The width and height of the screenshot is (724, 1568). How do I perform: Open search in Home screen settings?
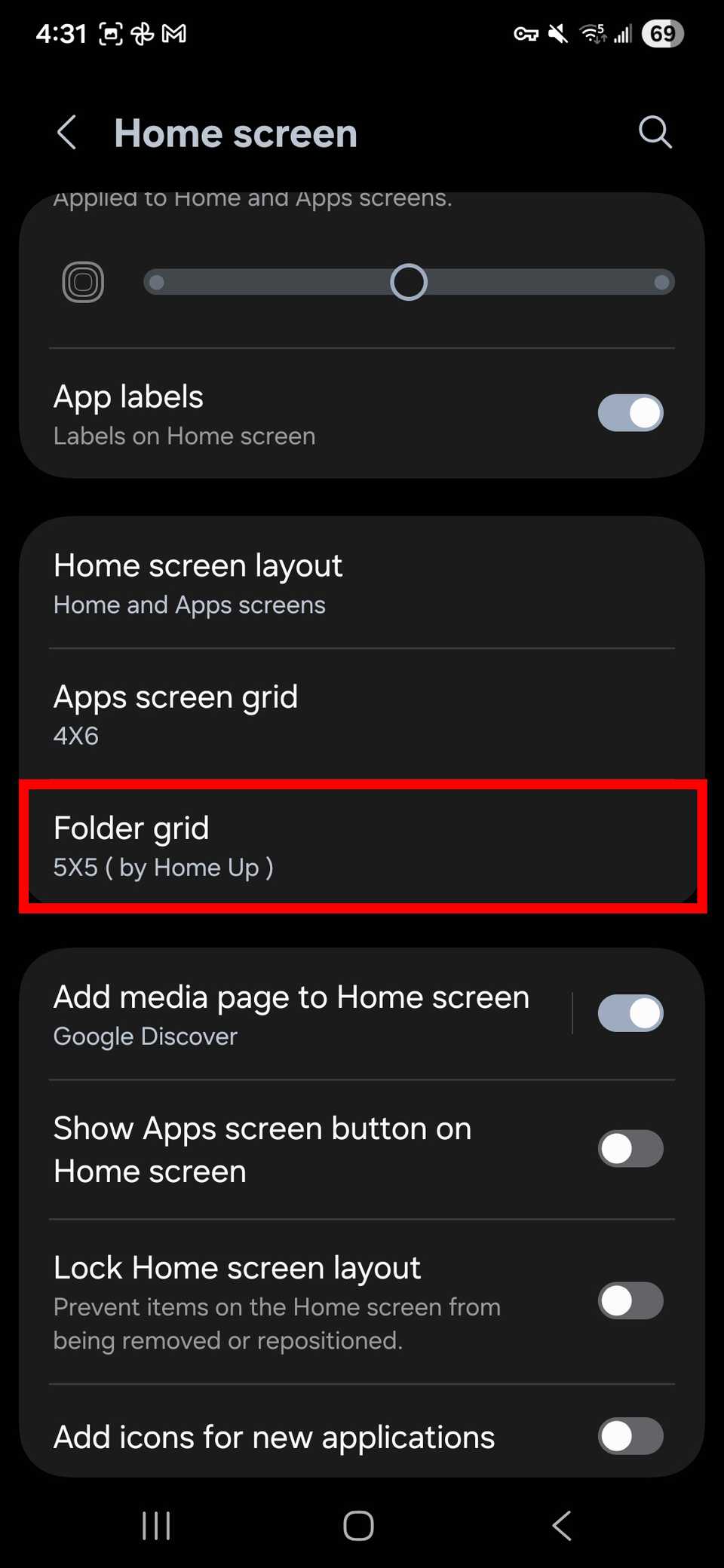point(655,133)
